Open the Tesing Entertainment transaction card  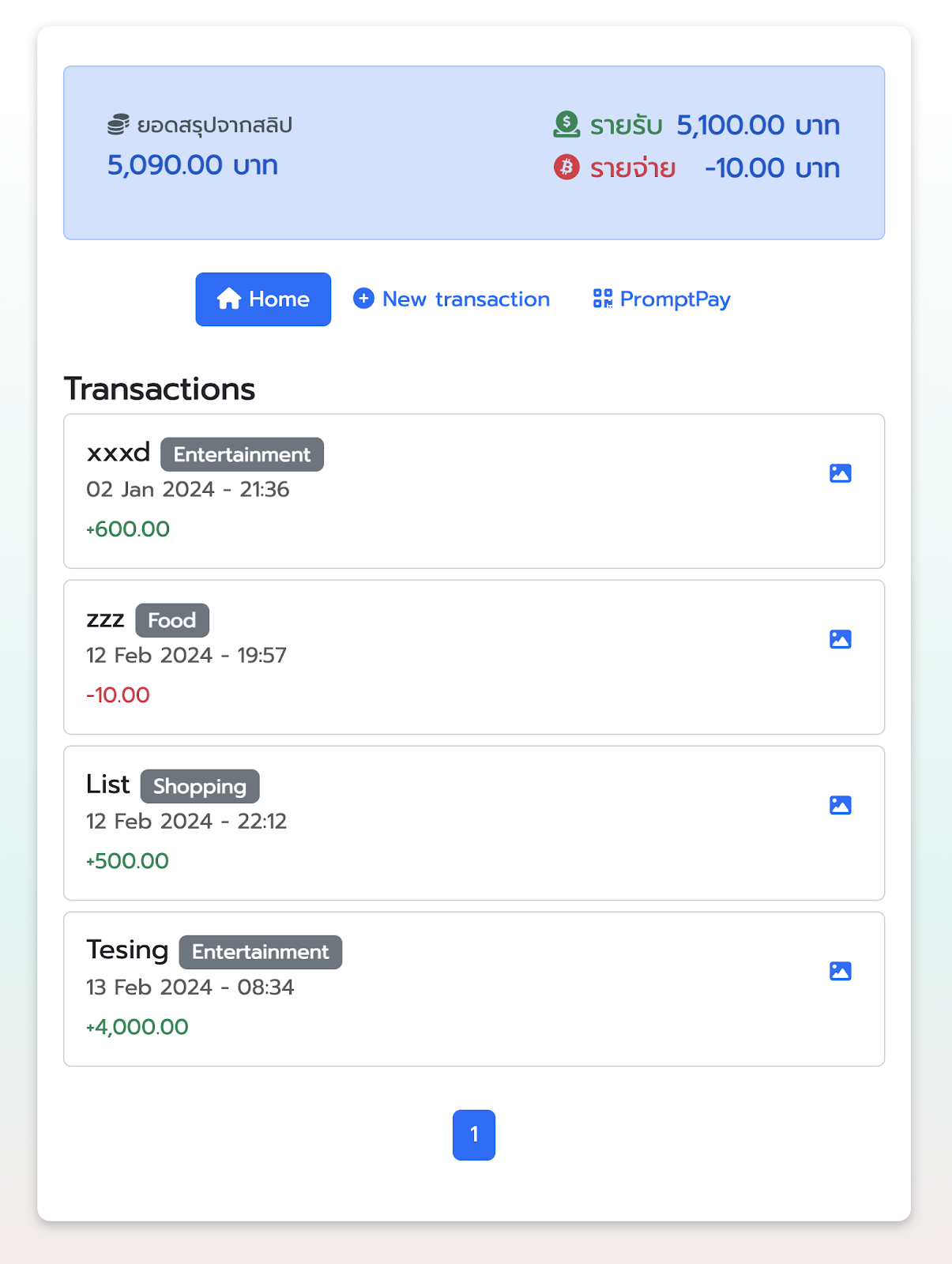[x=474, y=989]
